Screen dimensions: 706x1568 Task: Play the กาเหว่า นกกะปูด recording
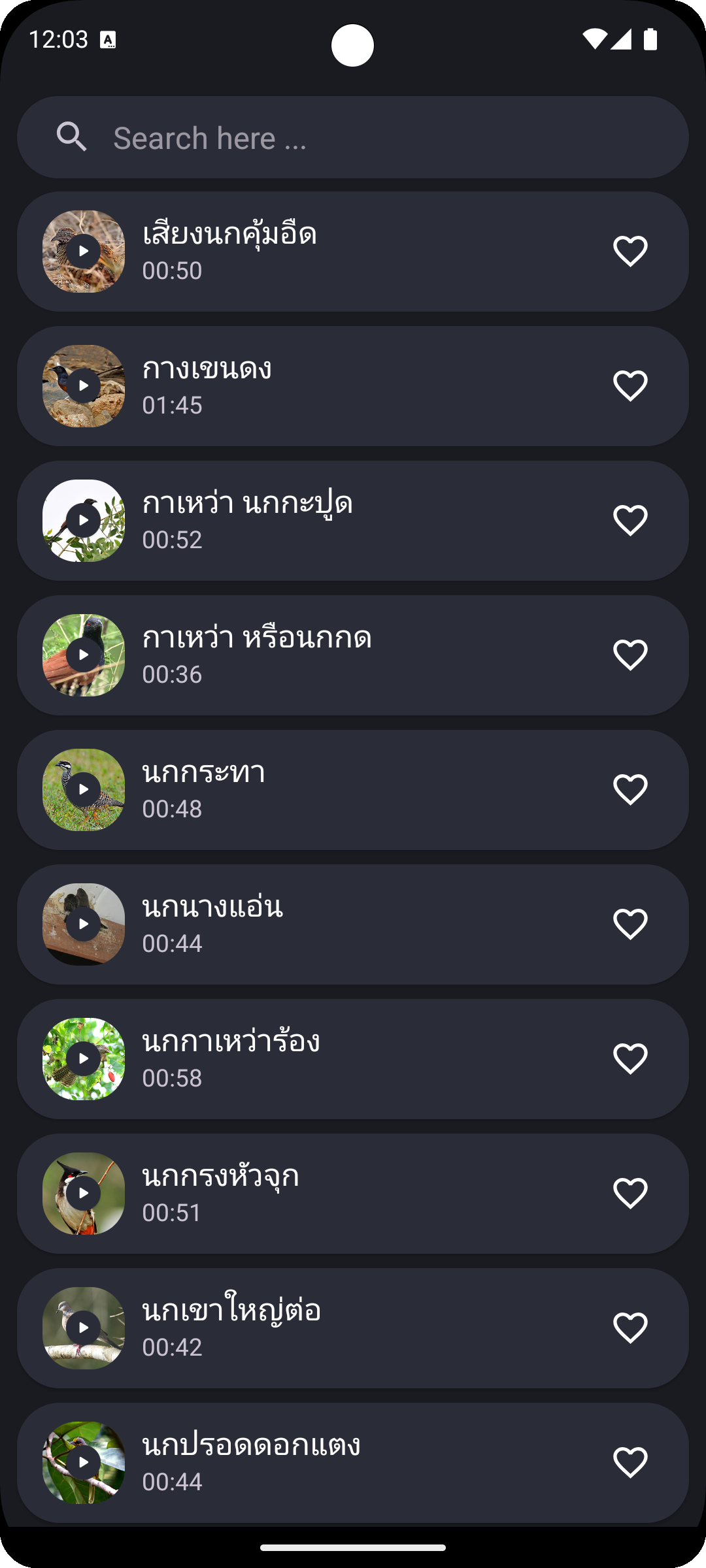click(x=84, y=520)
